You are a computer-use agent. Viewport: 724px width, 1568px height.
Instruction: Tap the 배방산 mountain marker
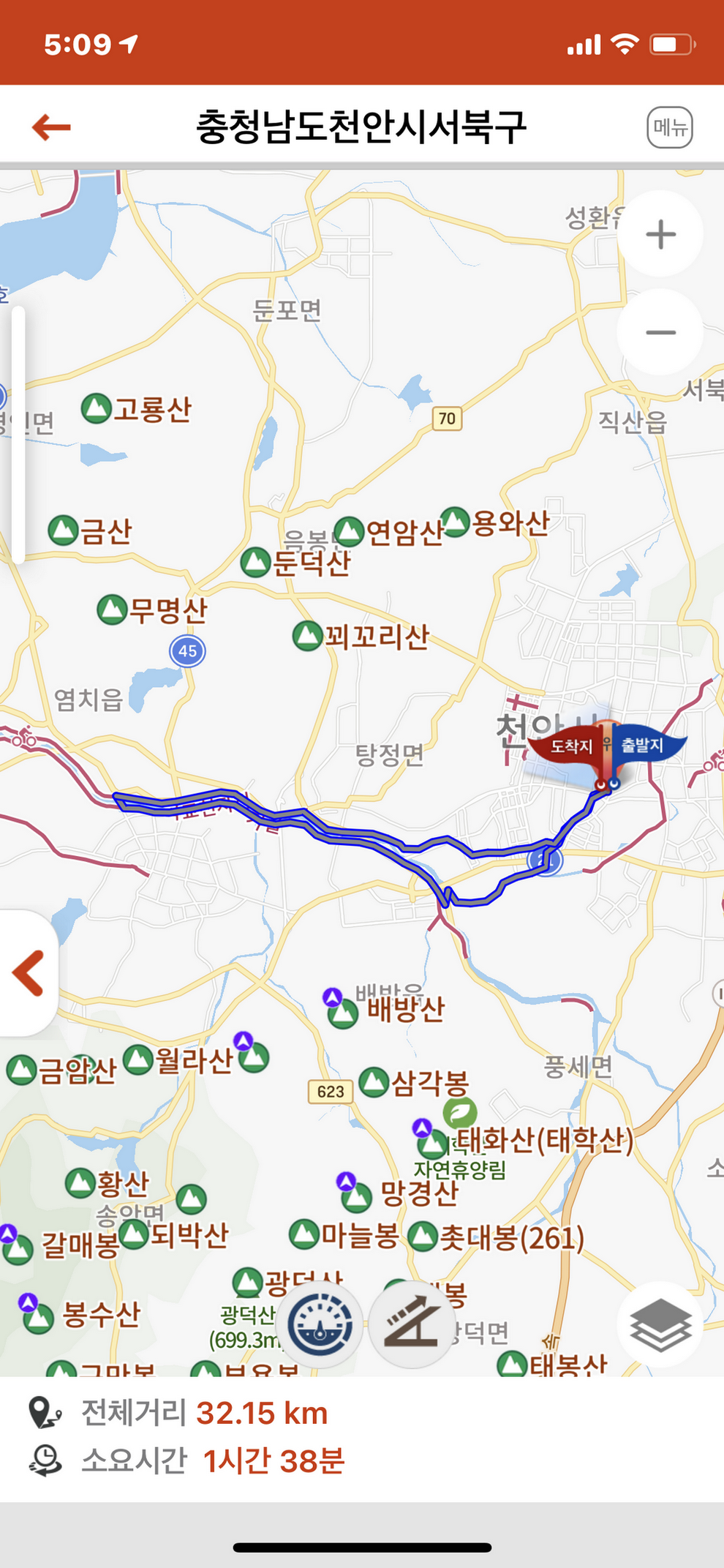tap(342, 1013)
